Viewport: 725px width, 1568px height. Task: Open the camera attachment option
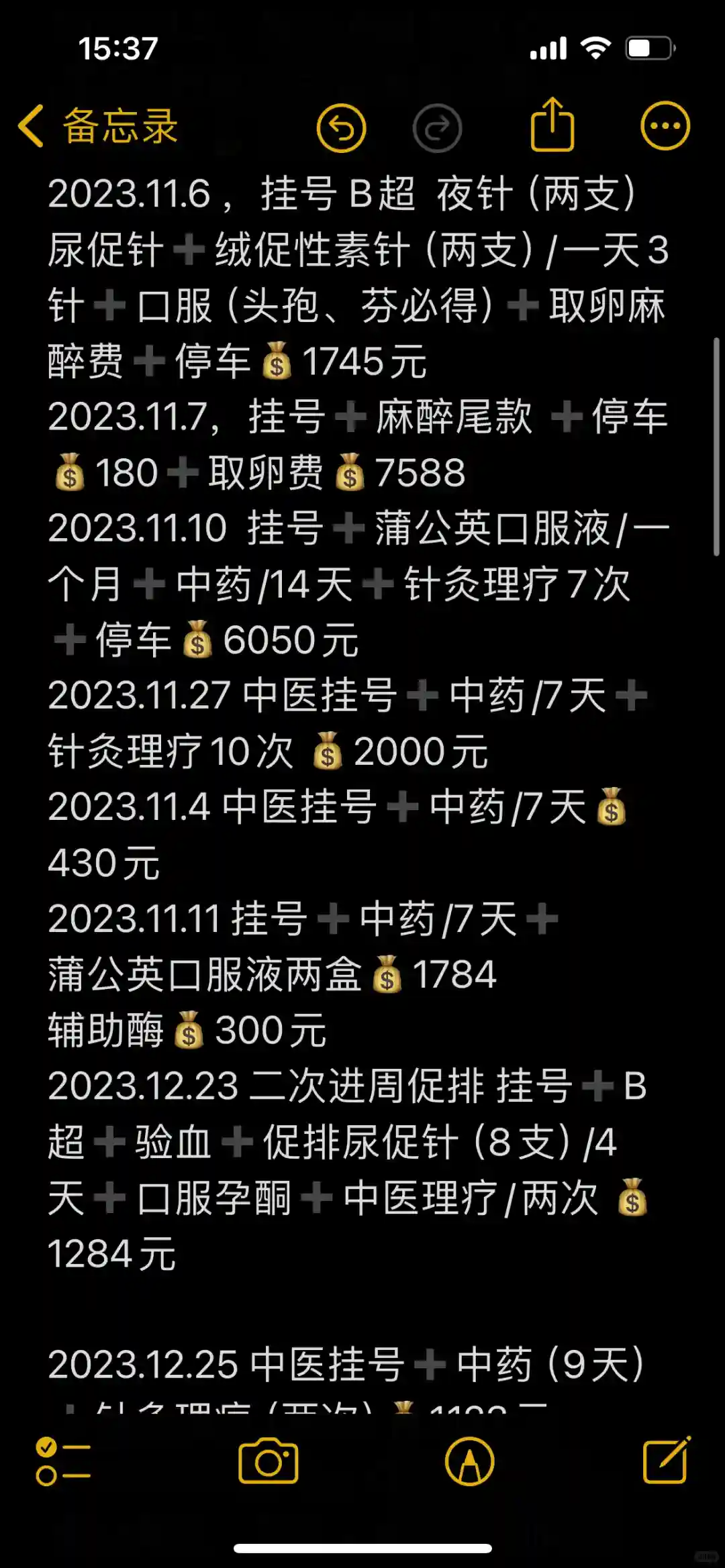coord(269,1461)
